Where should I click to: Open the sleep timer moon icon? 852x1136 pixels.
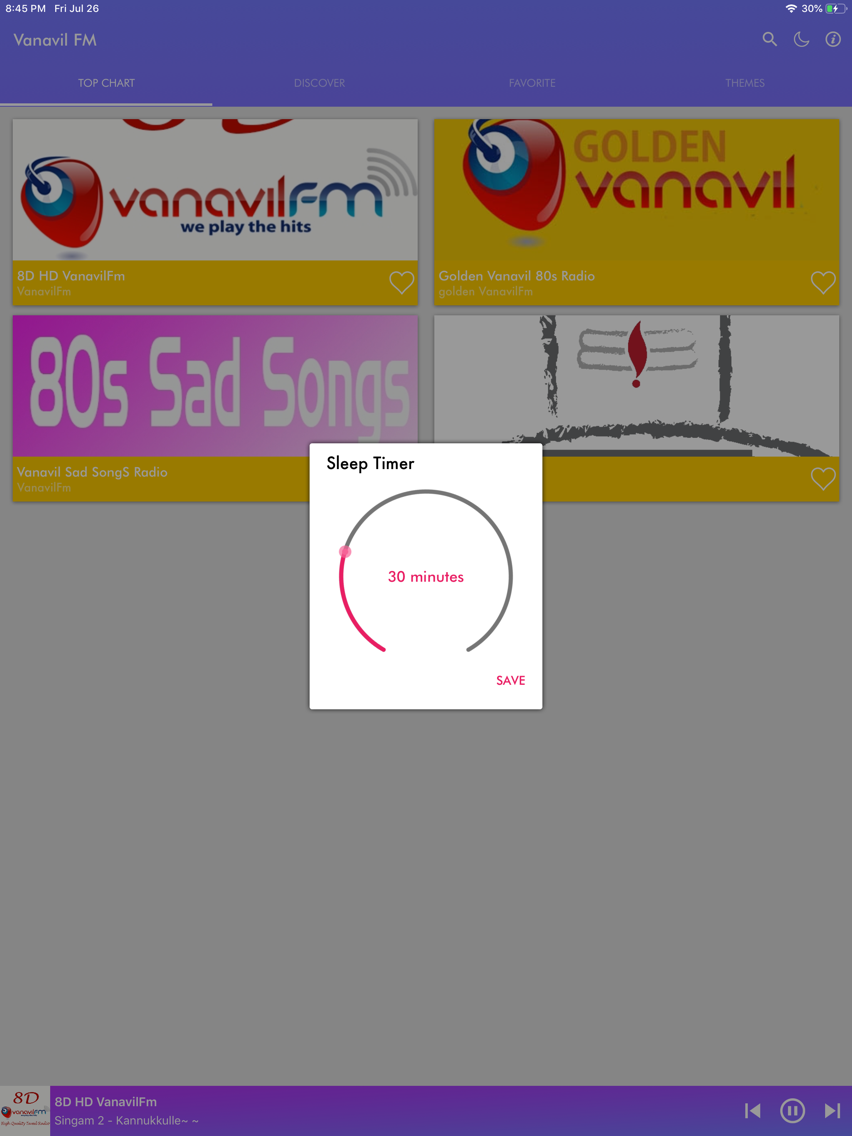801,40
